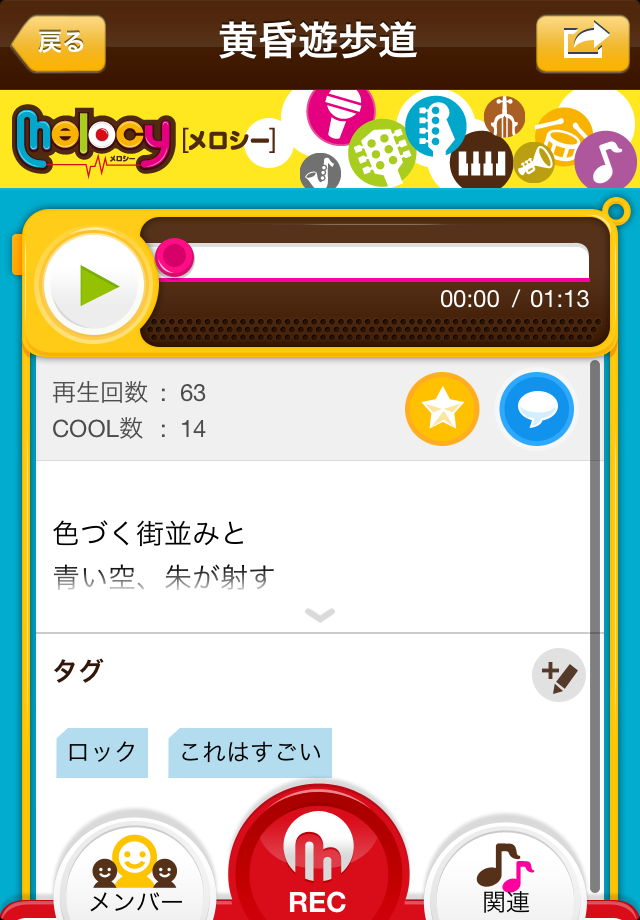This screenshot has height=920, width=640.
Task: Play the song 黄昏遊歩道
Action: pos(96,286)
